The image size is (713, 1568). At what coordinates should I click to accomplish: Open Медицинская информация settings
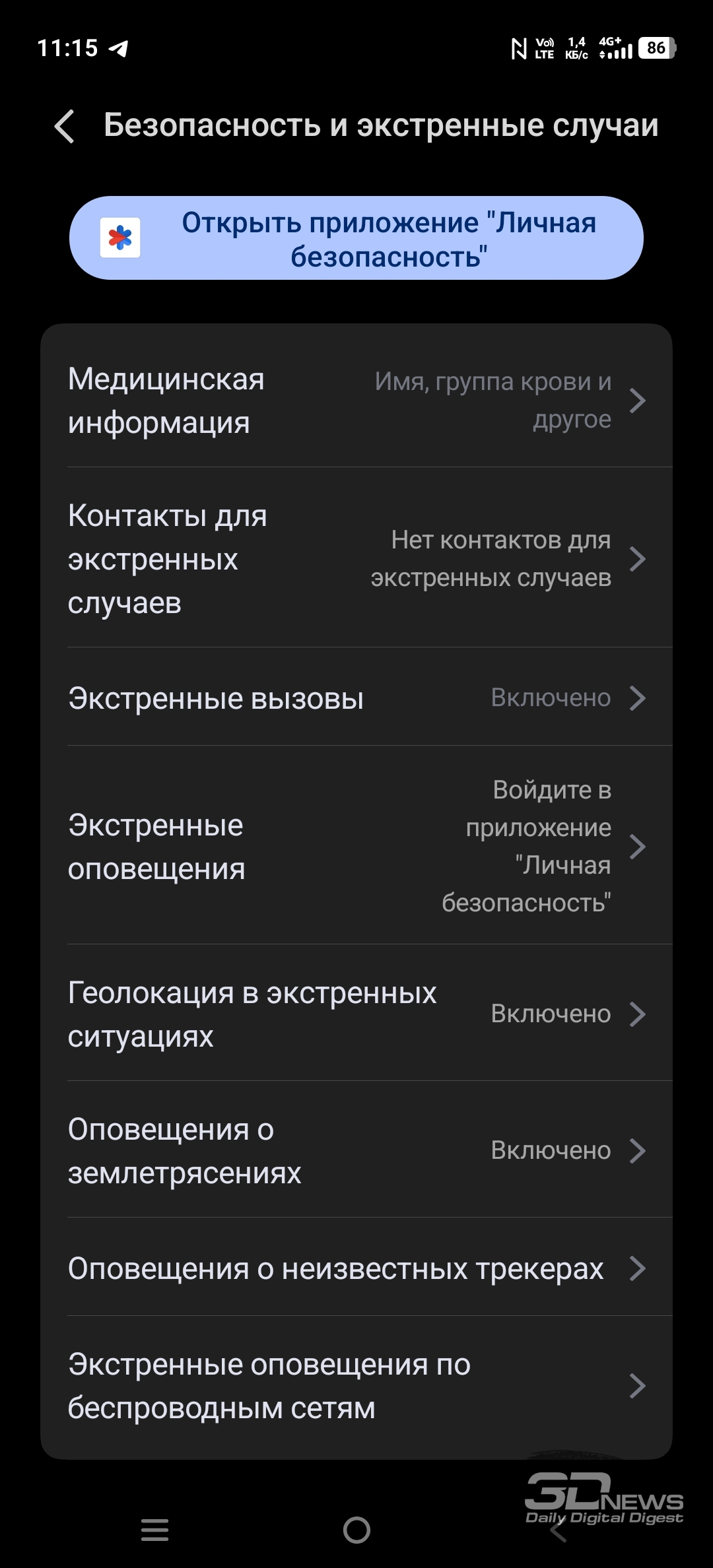[x=356, y=401]
